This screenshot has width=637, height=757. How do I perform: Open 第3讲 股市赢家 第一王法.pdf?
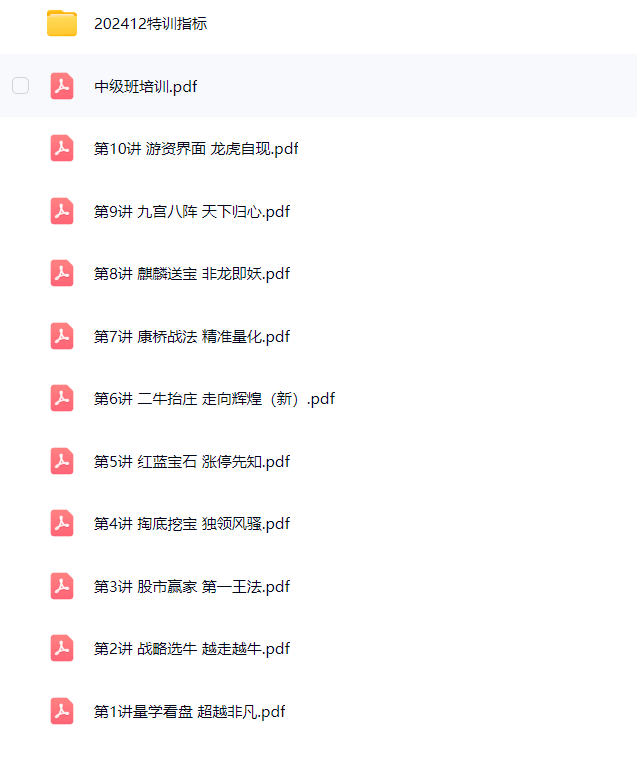pos(192,586)
